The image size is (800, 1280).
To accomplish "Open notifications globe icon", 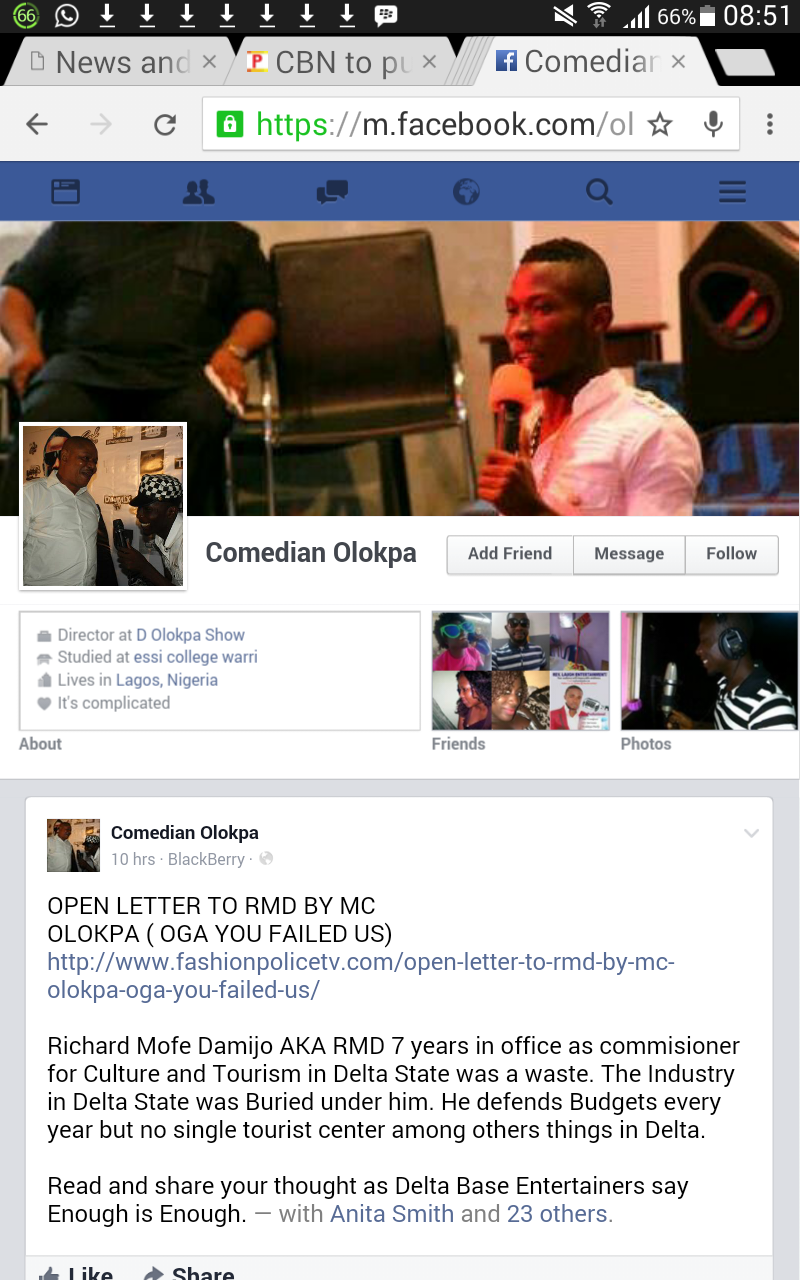I will (466, 191).
